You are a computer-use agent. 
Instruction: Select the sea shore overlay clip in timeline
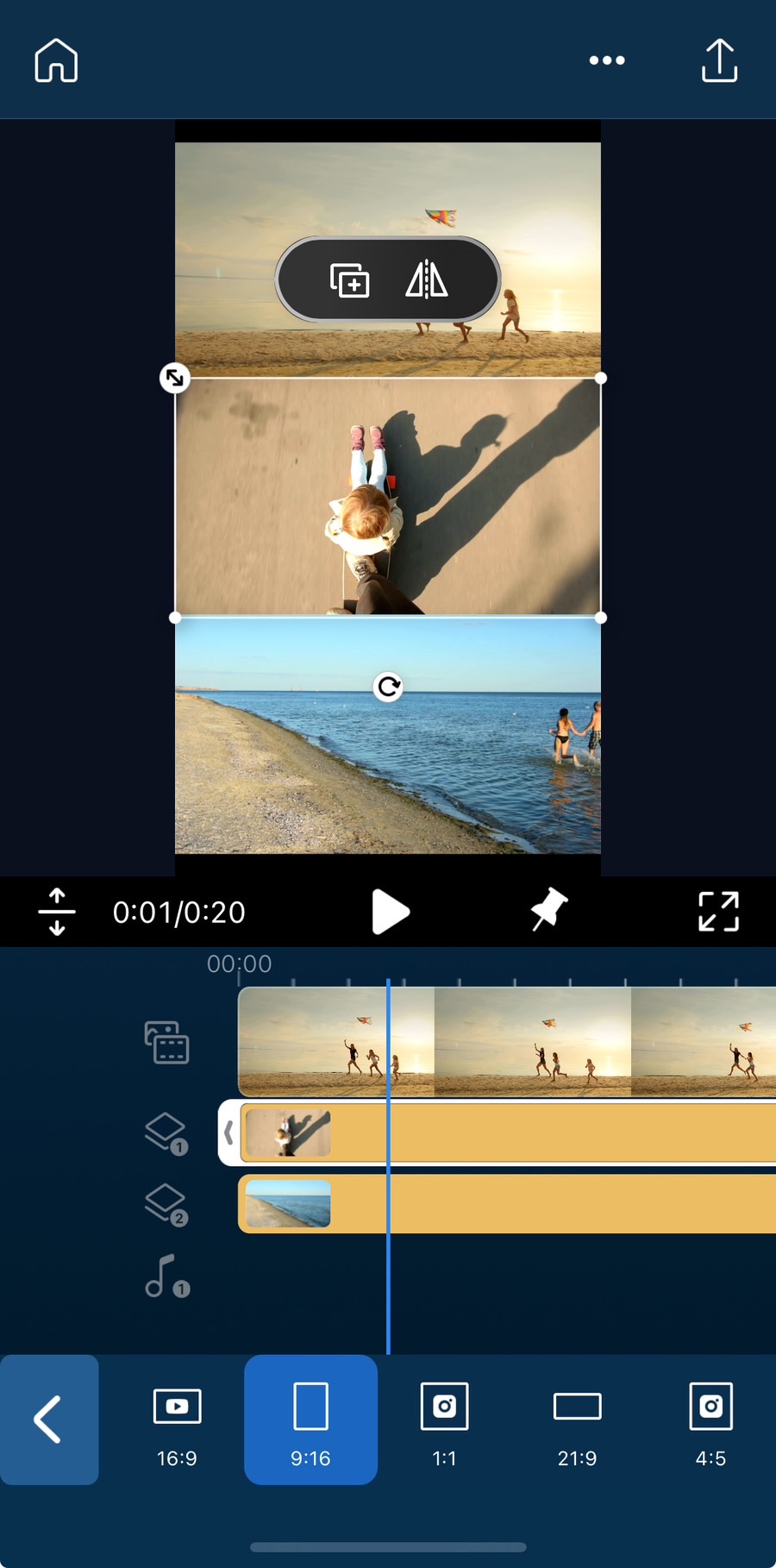pos(517,1204)
